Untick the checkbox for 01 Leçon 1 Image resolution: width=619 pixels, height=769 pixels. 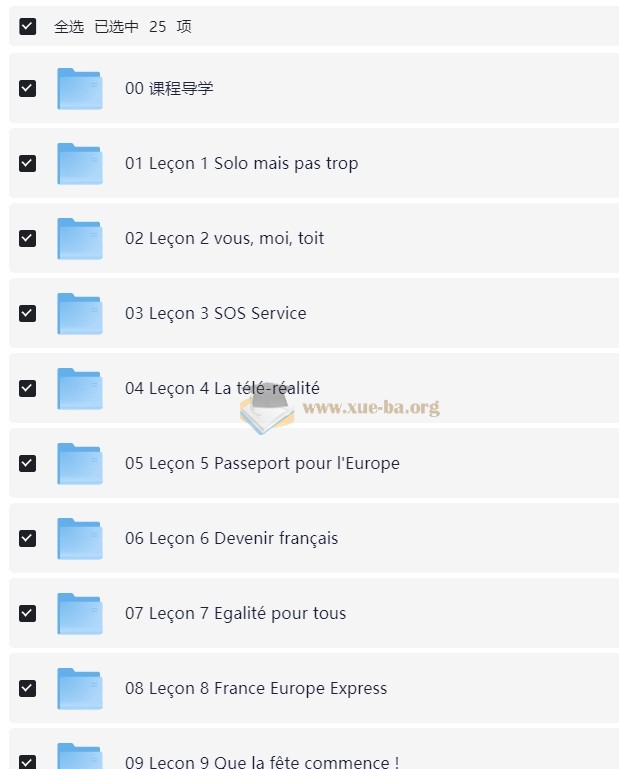point(28,163)
